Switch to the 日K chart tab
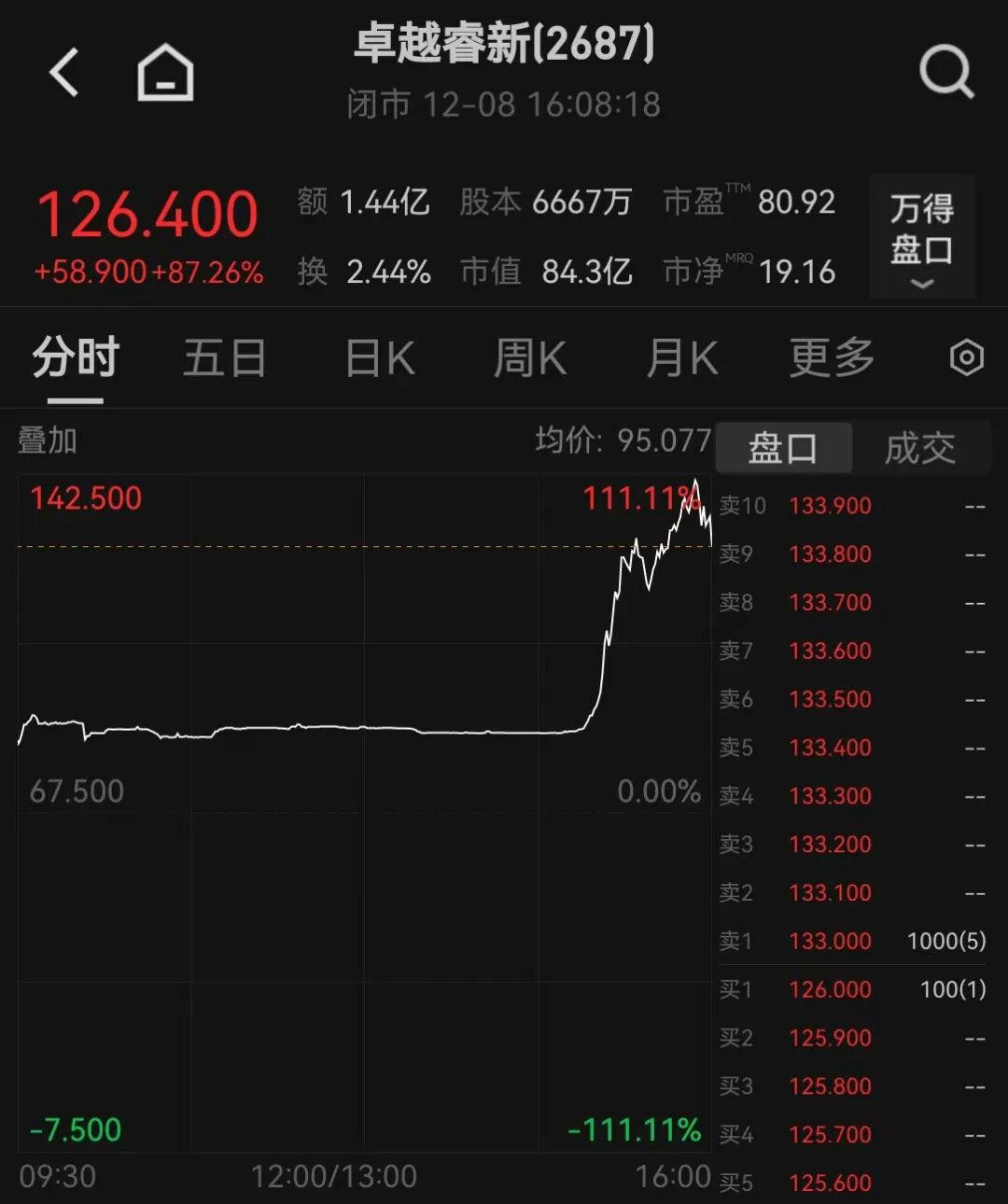 point(380,358)
